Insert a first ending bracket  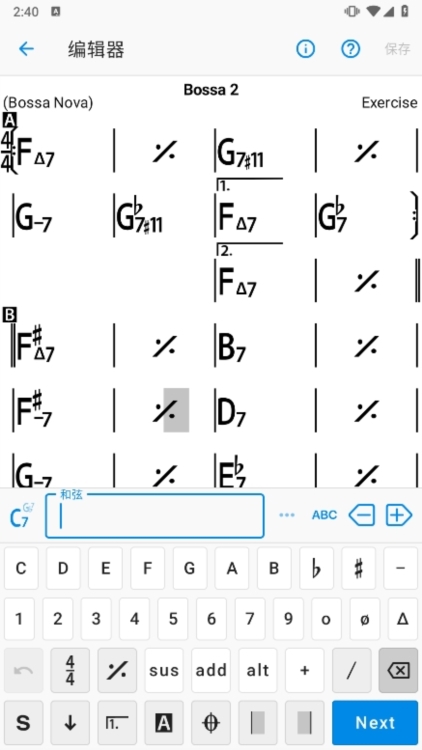coord(117,723)
